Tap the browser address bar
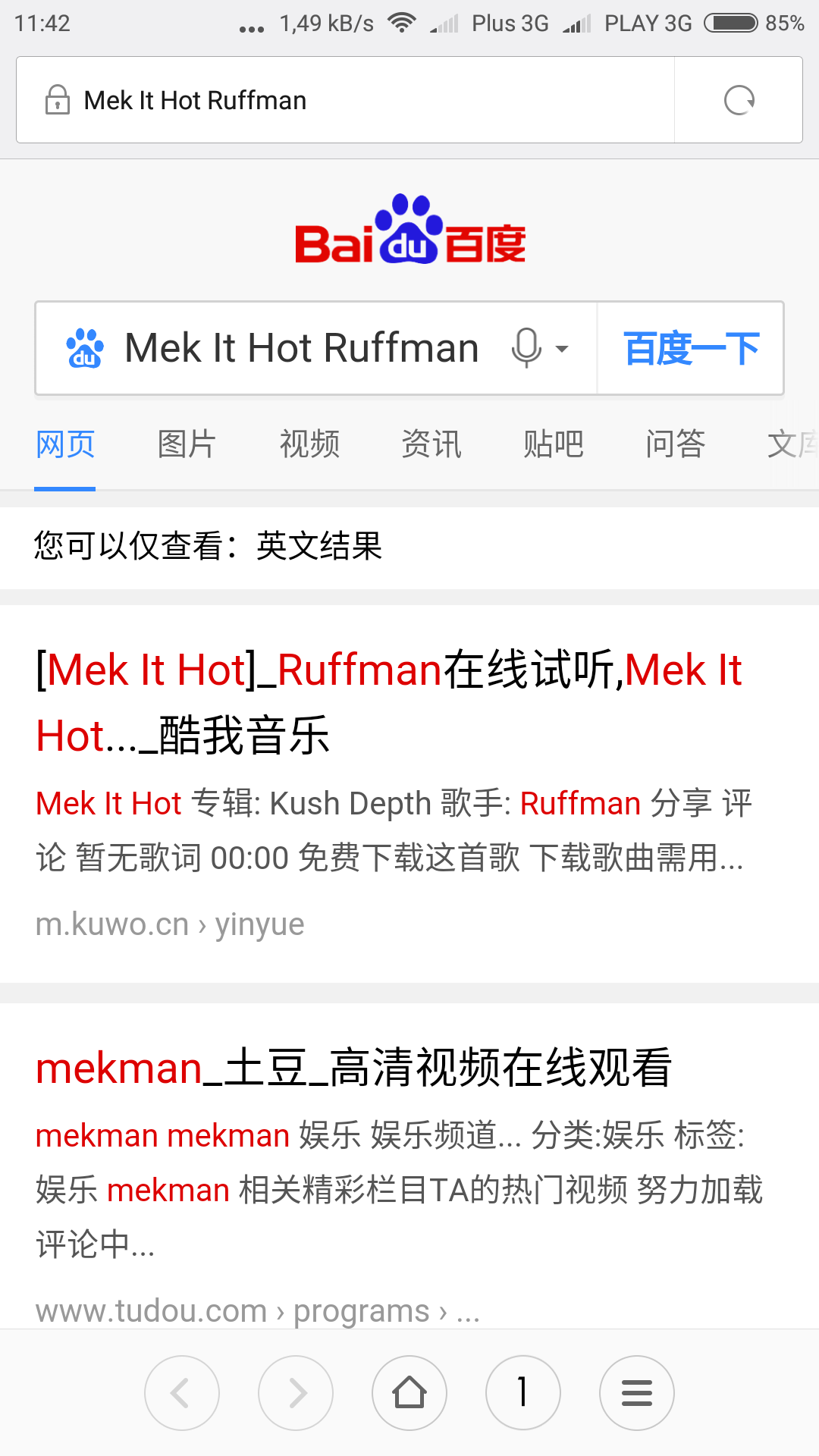 pos(341,100)
